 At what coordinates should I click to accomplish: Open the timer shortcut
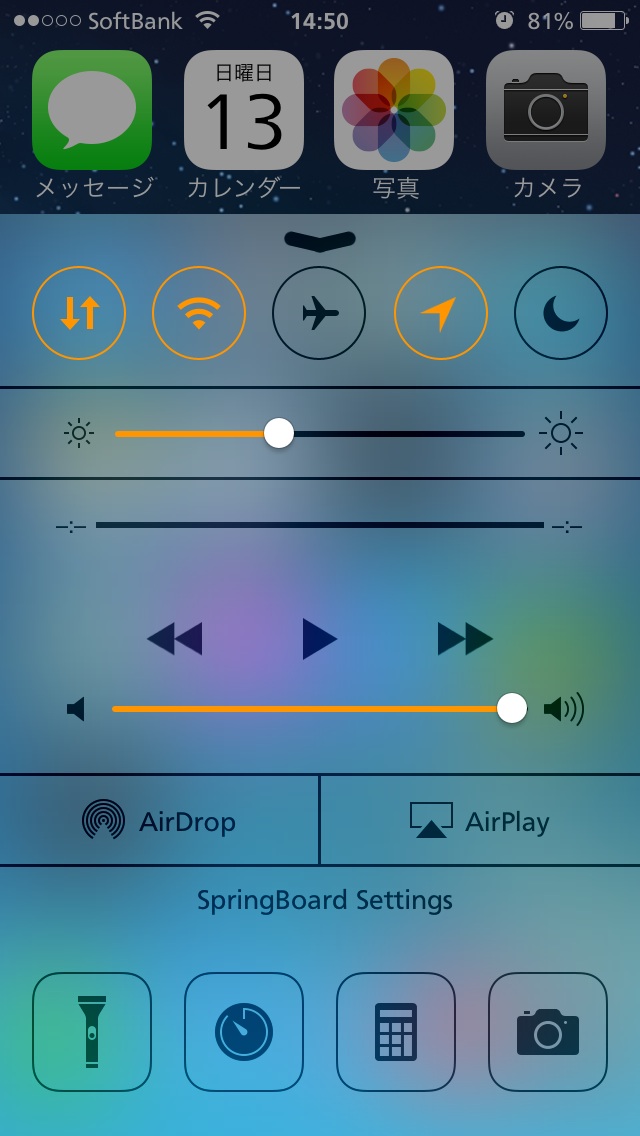(x=244, y=1031)
